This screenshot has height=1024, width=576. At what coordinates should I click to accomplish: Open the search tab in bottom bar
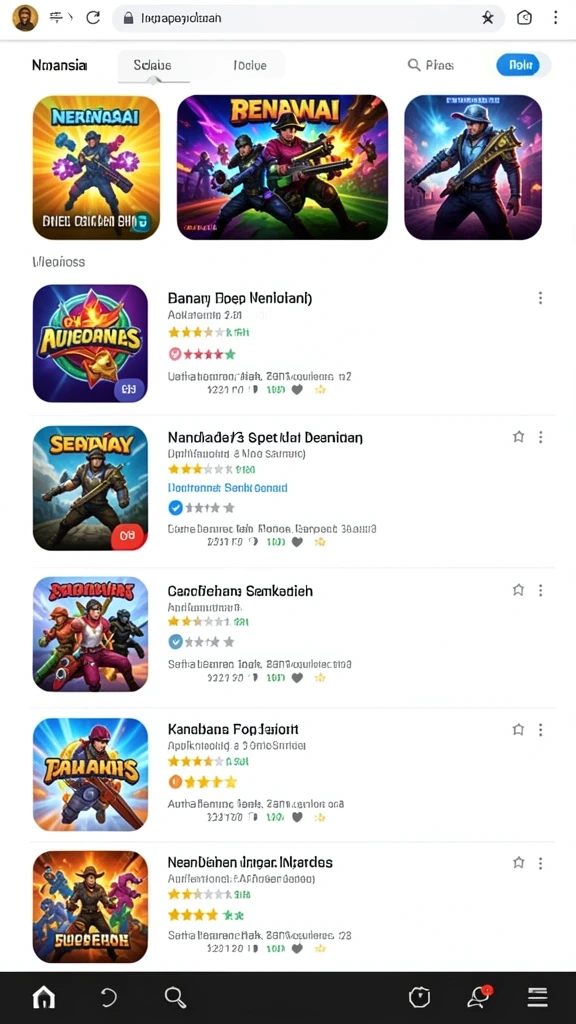pos(175,997)
